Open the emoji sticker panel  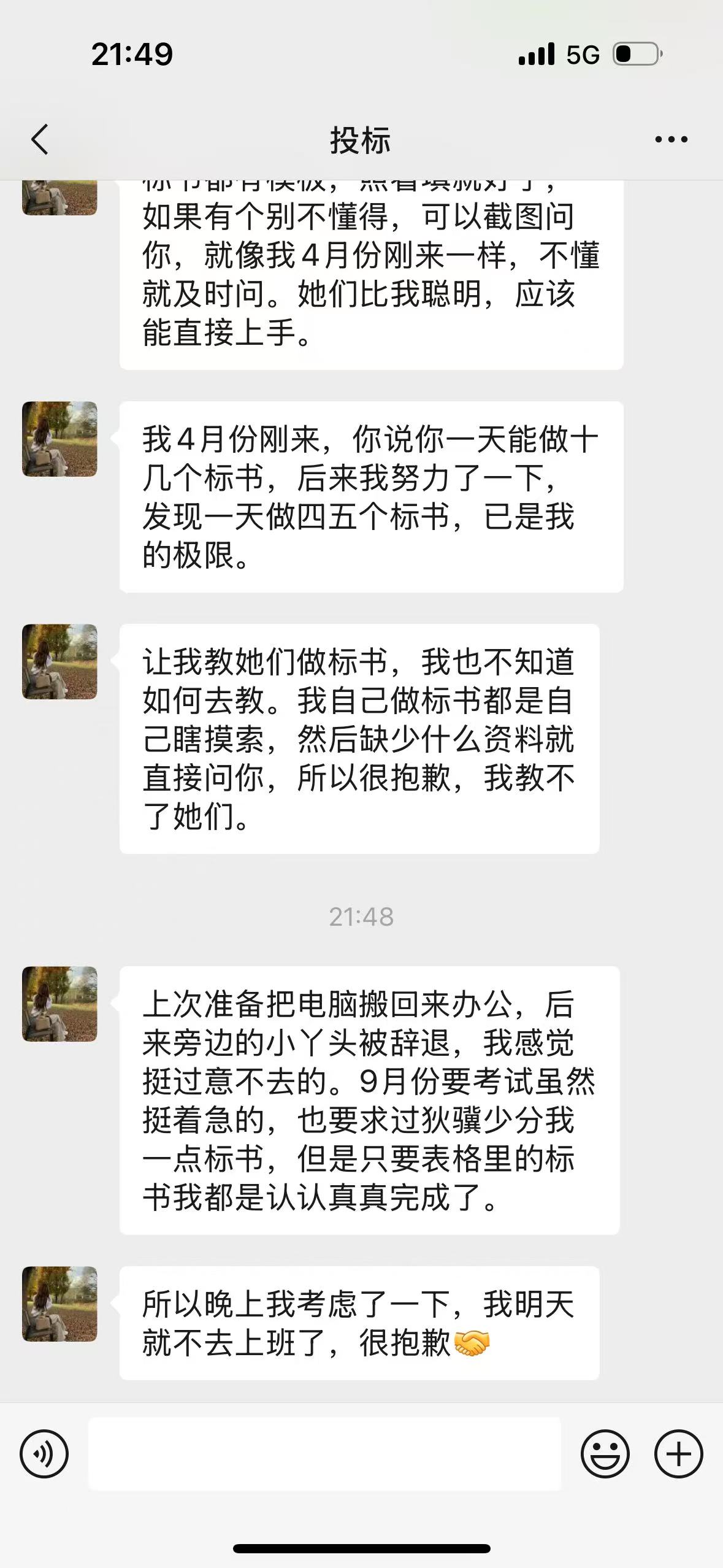[x=605, y=1454]
